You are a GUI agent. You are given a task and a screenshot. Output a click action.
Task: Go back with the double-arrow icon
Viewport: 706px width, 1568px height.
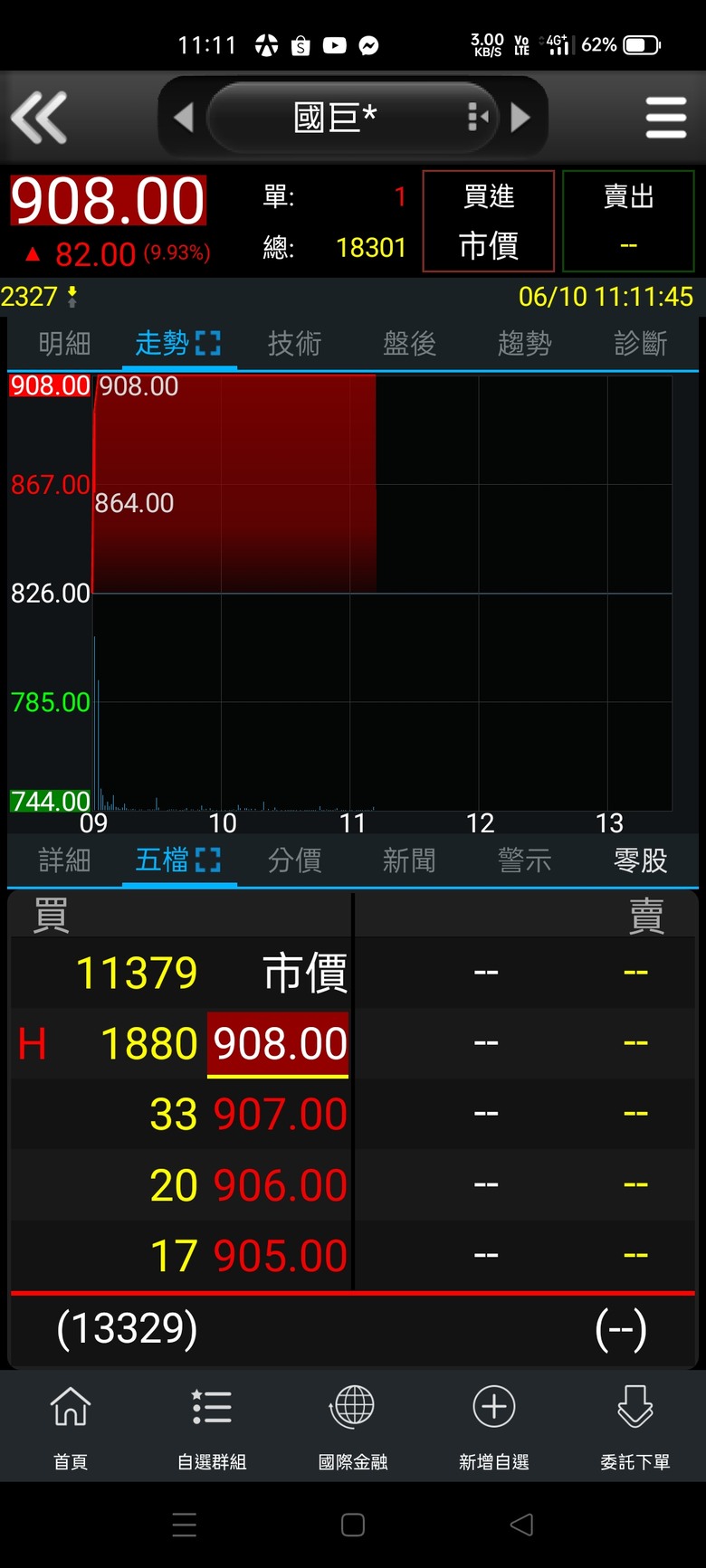tap(39, 118)
